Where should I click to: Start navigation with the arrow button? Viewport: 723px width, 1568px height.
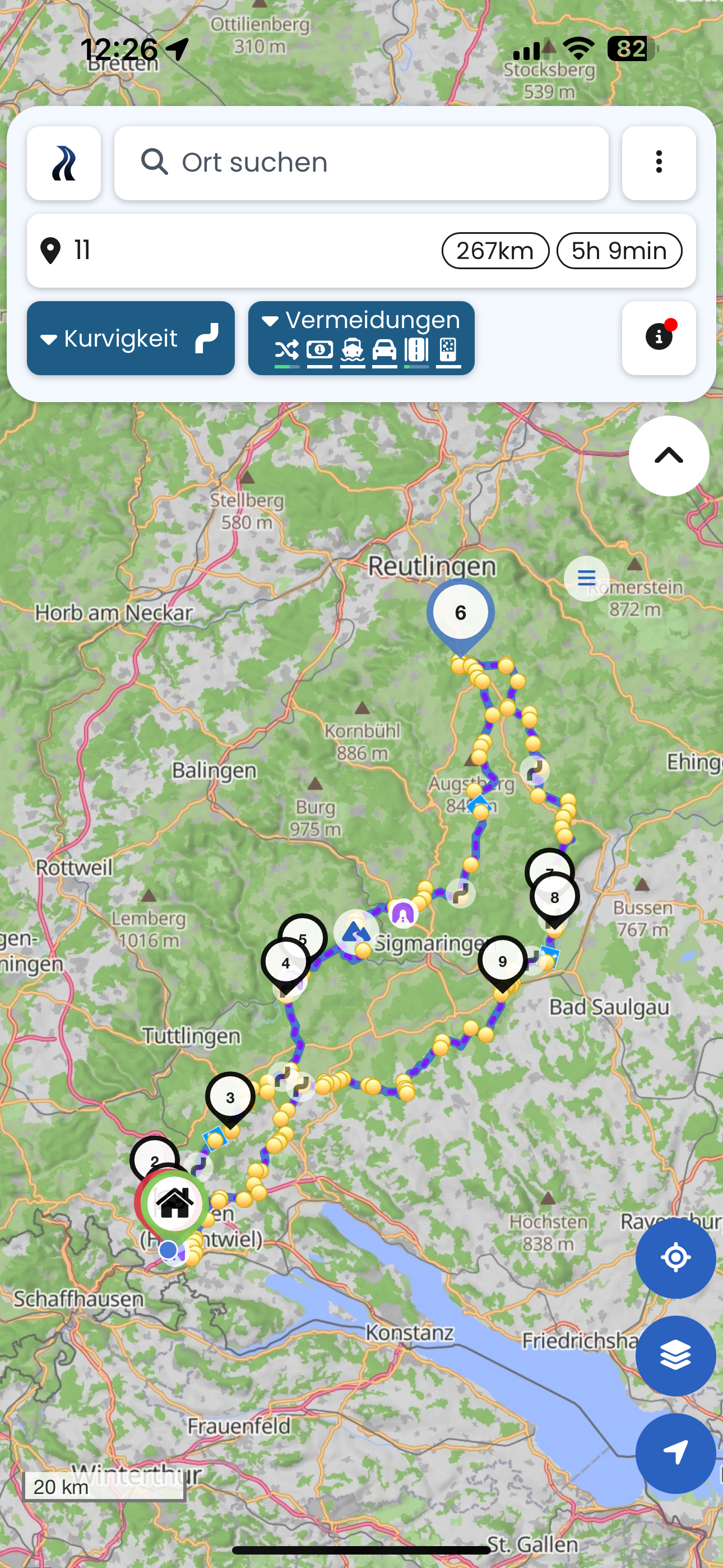click(675, 1453)
